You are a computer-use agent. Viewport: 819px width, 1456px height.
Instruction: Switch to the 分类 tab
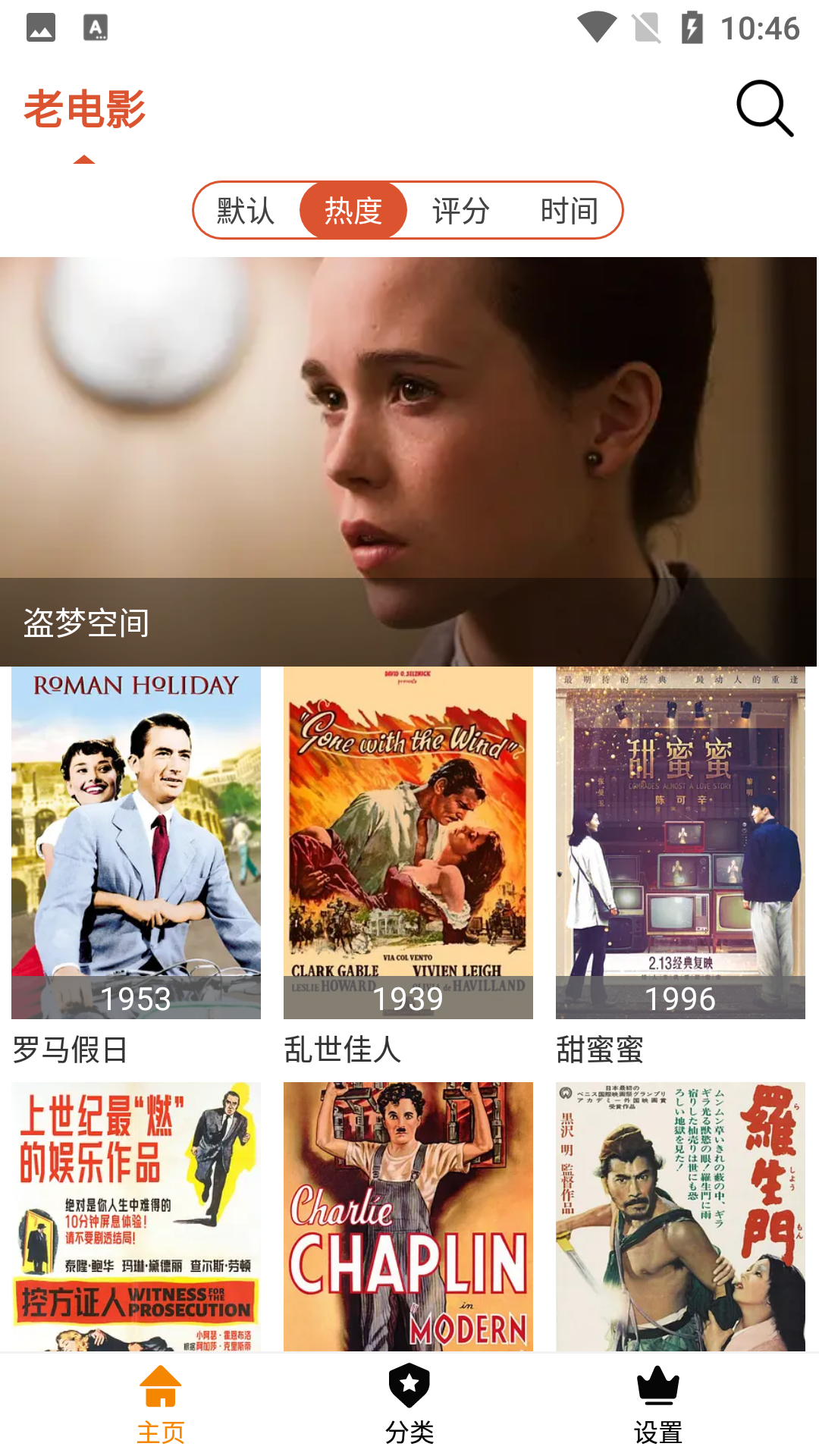tap(409, 1404)
